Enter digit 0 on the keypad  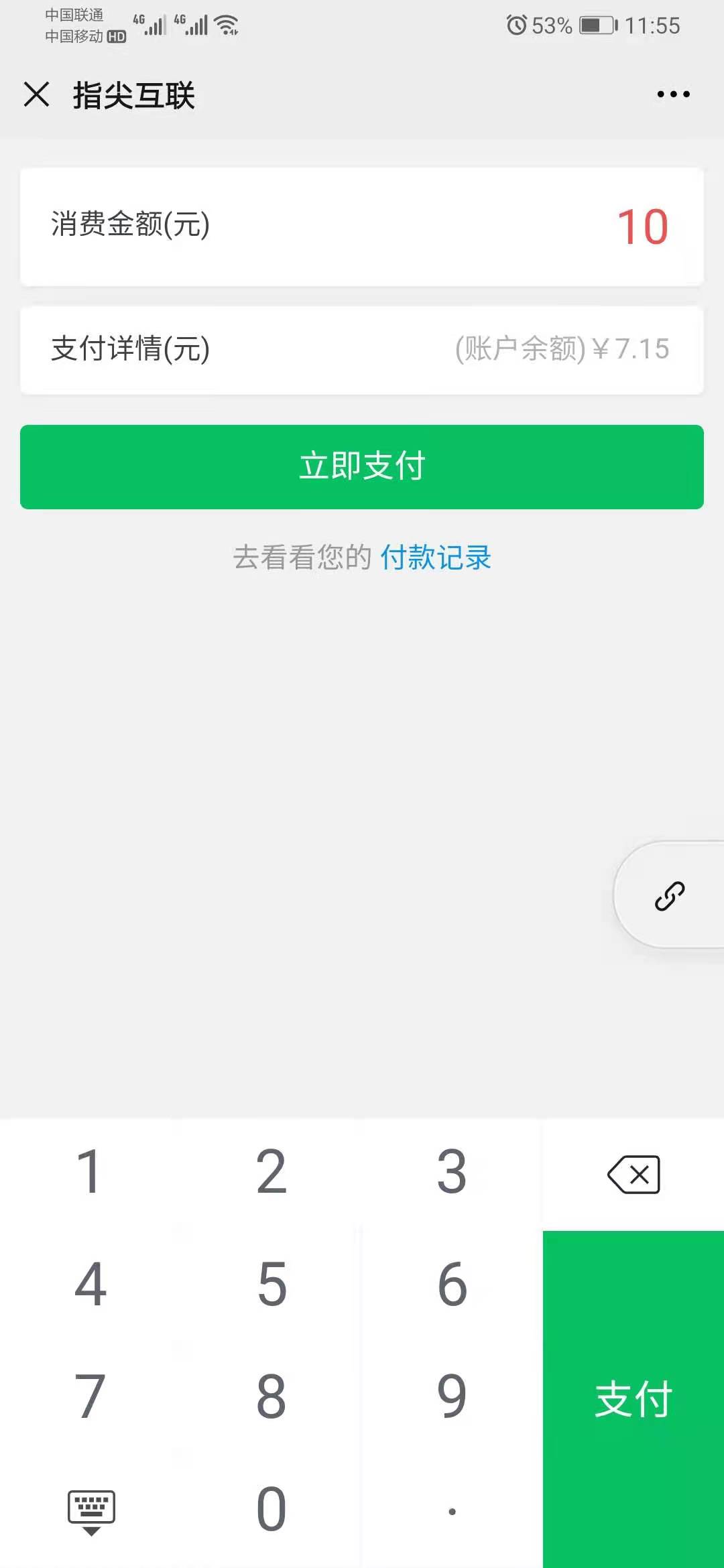pyautogui.click(x=271, y=1511)
